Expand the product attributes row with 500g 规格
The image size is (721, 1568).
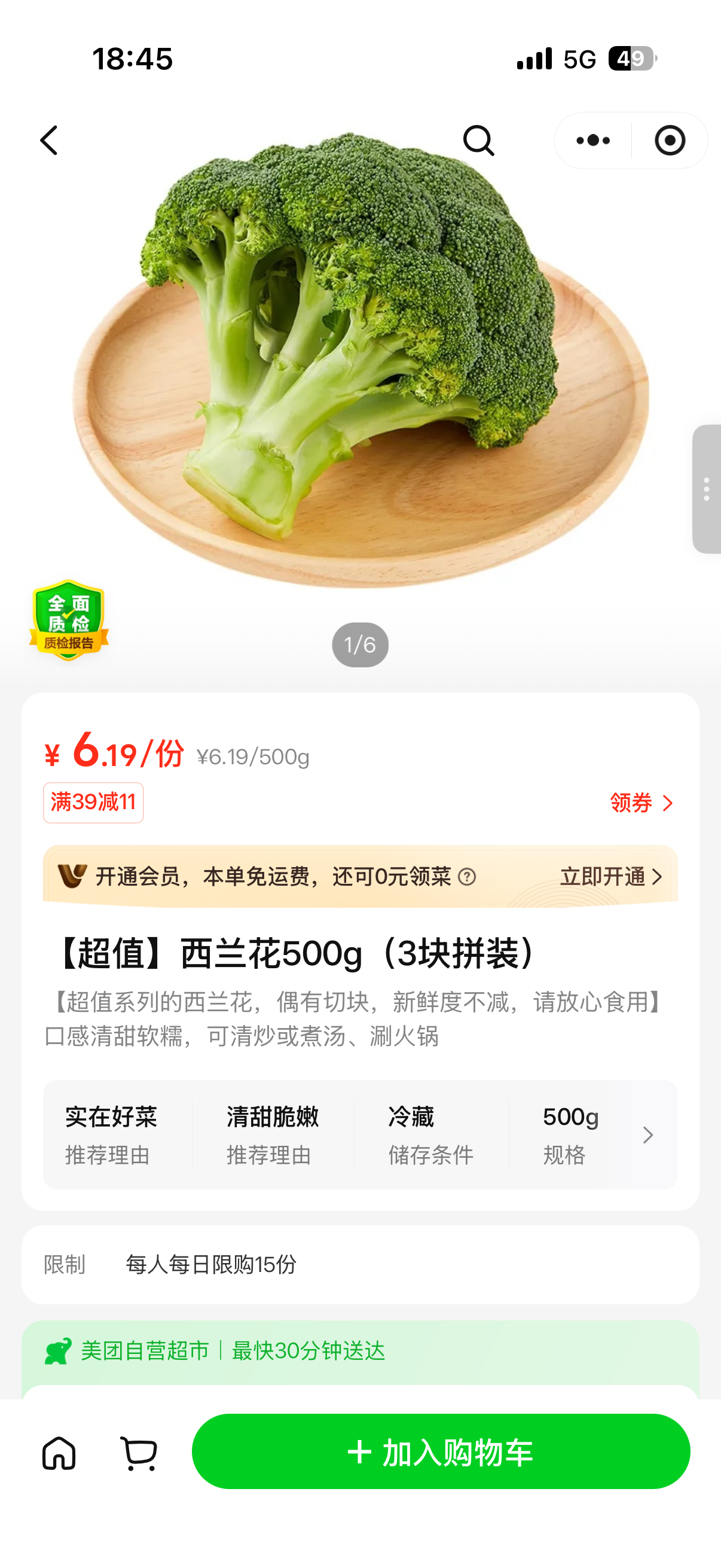647,1134
